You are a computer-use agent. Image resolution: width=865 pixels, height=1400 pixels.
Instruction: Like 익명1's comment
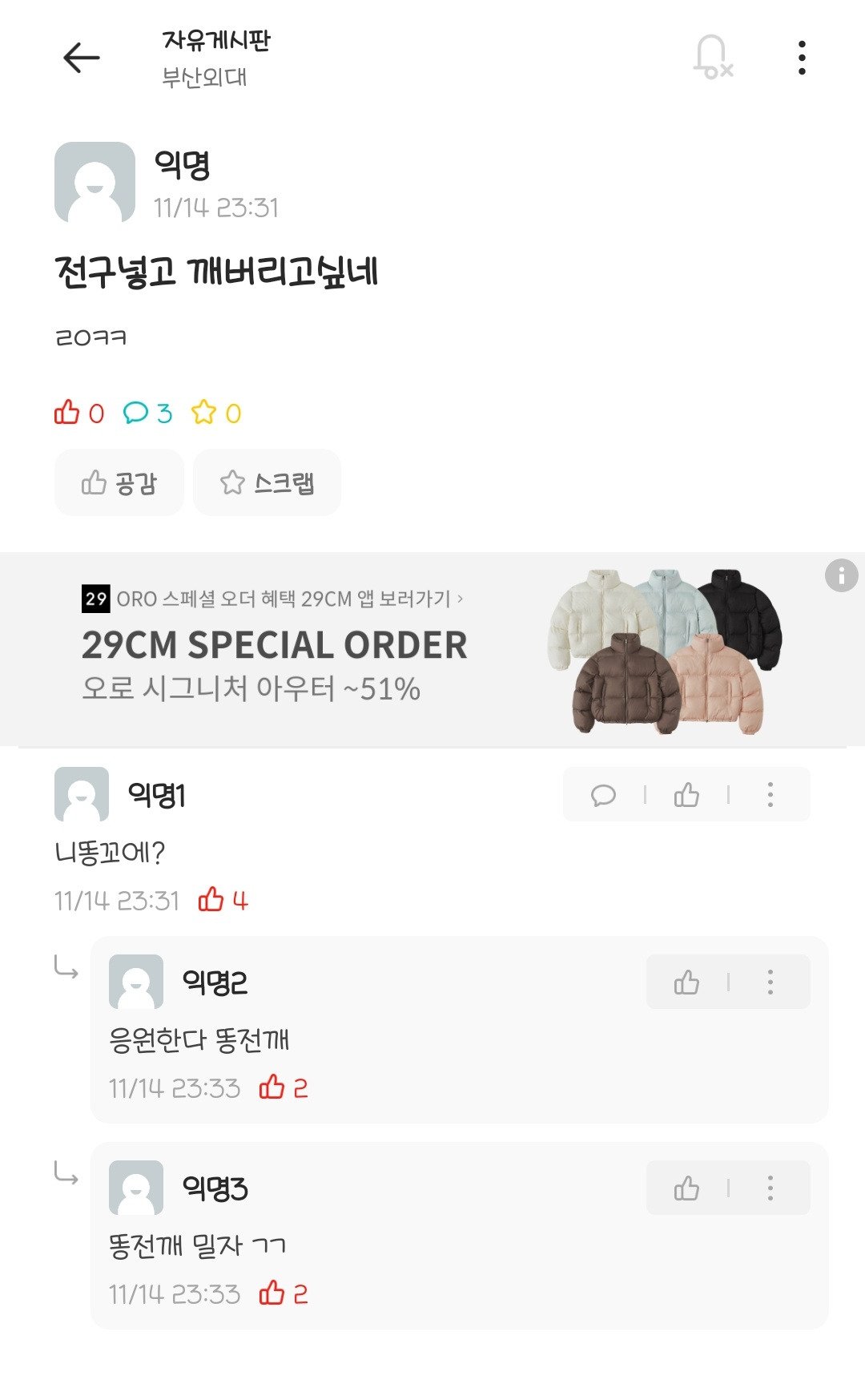point(686,795)
